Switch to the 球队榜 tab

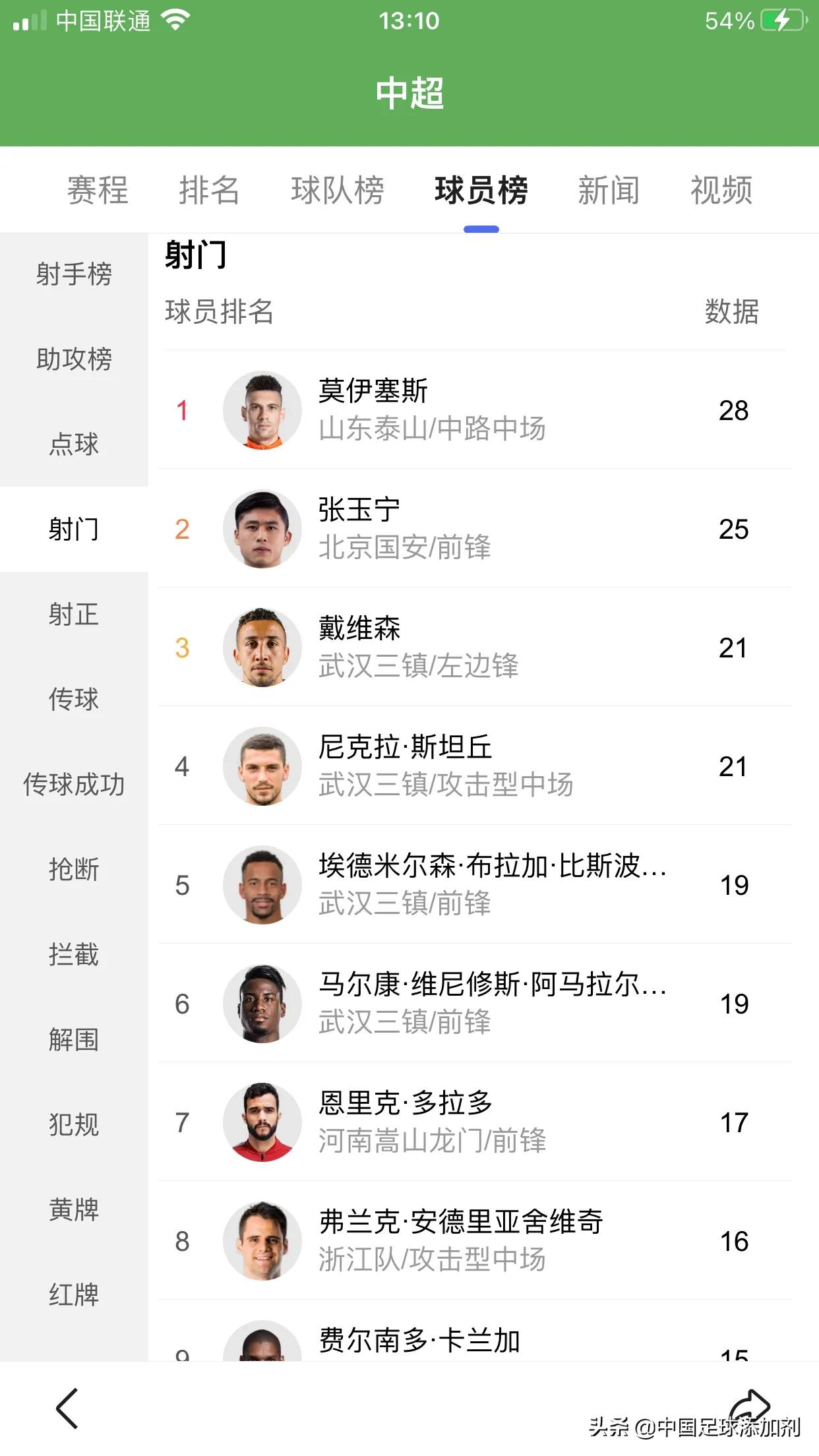pyautogui.click(x=338, y=190)
